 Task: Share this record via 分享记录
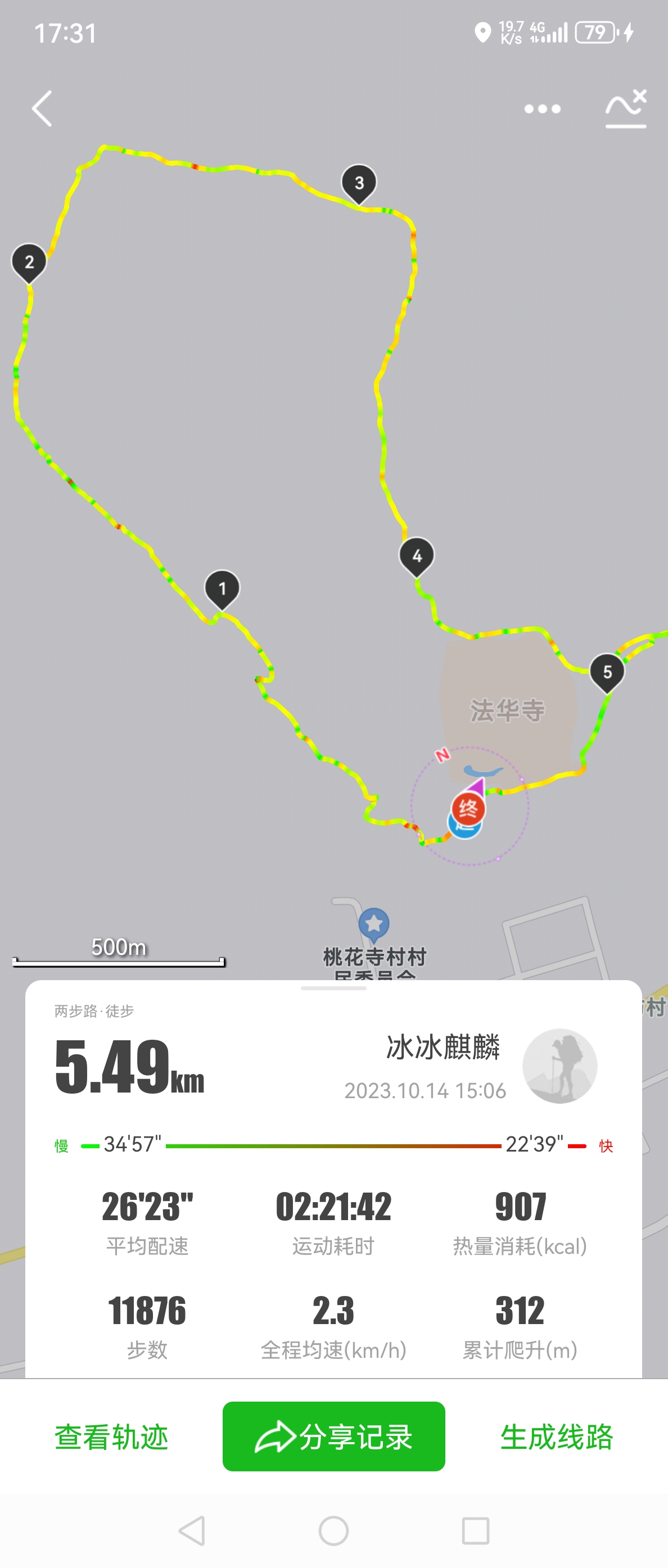tap(333, 1436)
